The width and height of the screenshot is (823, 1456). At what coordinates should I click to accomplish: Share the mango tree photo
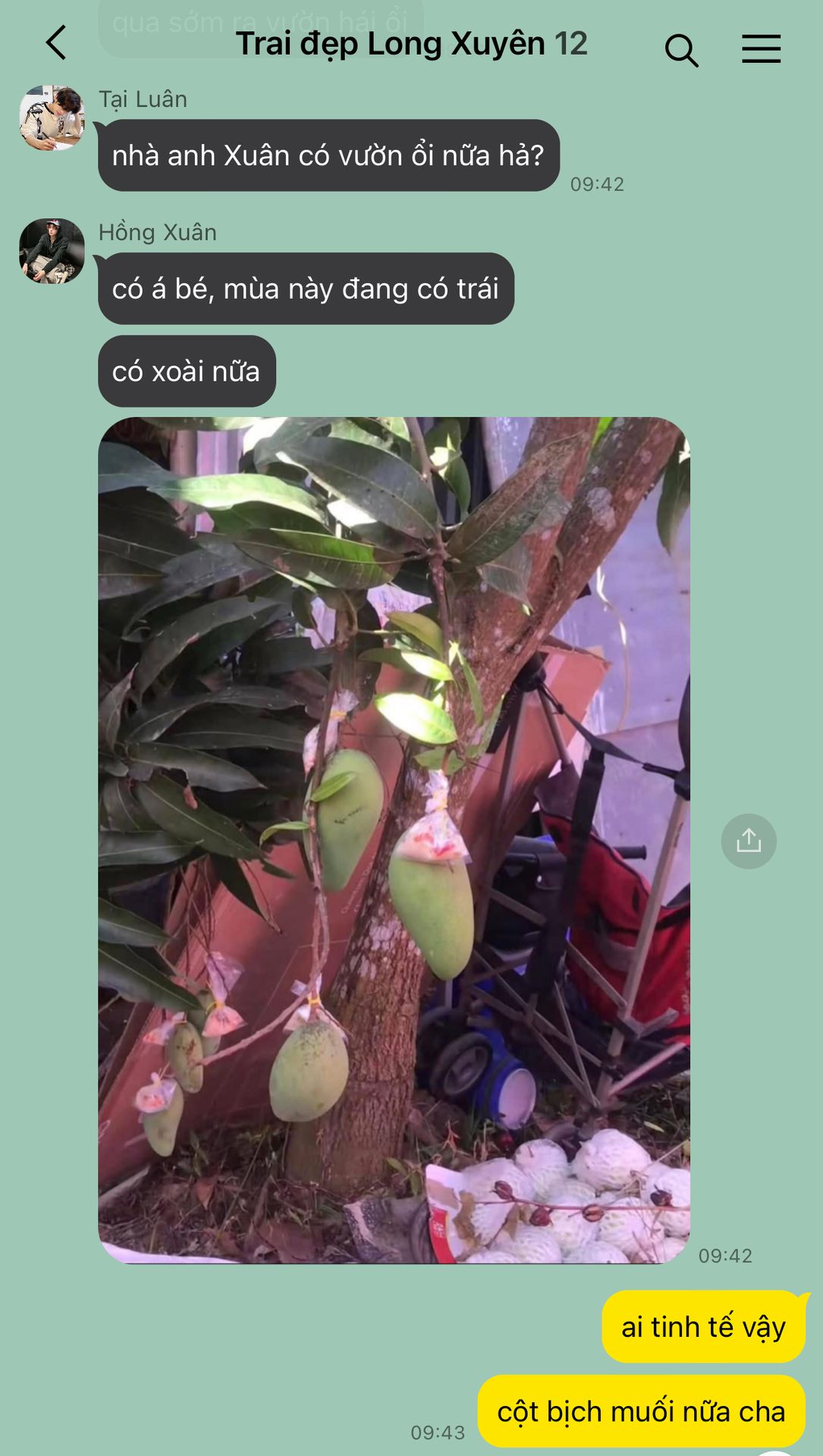click(x=749, y=841)
